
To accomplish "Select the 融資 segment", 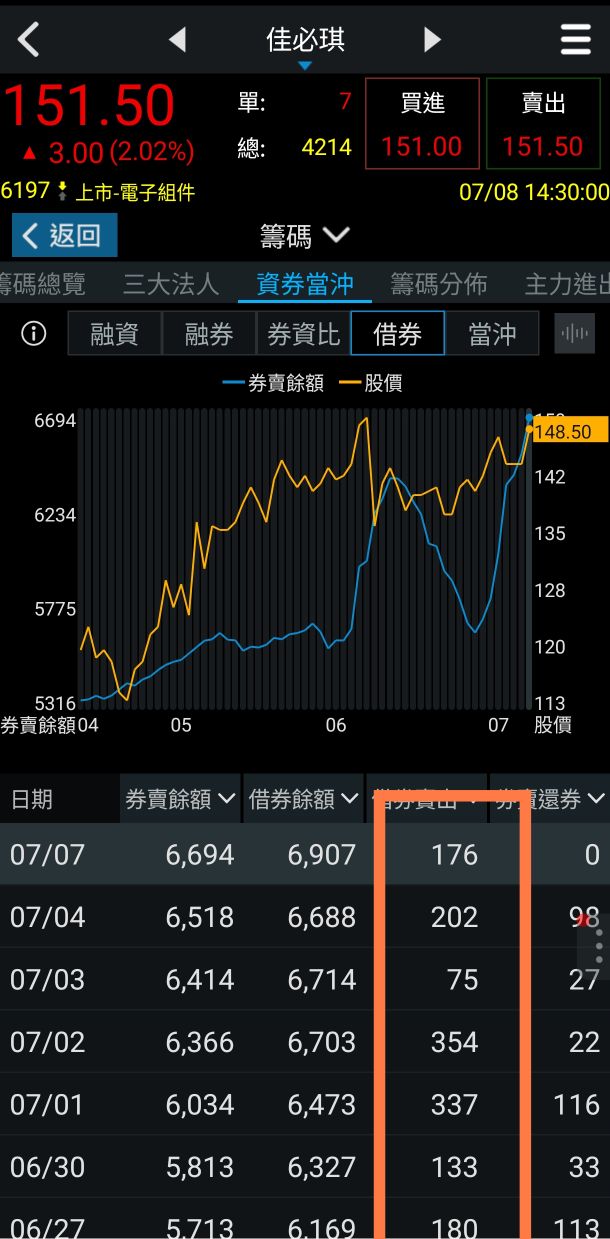I will coord(114,334).
